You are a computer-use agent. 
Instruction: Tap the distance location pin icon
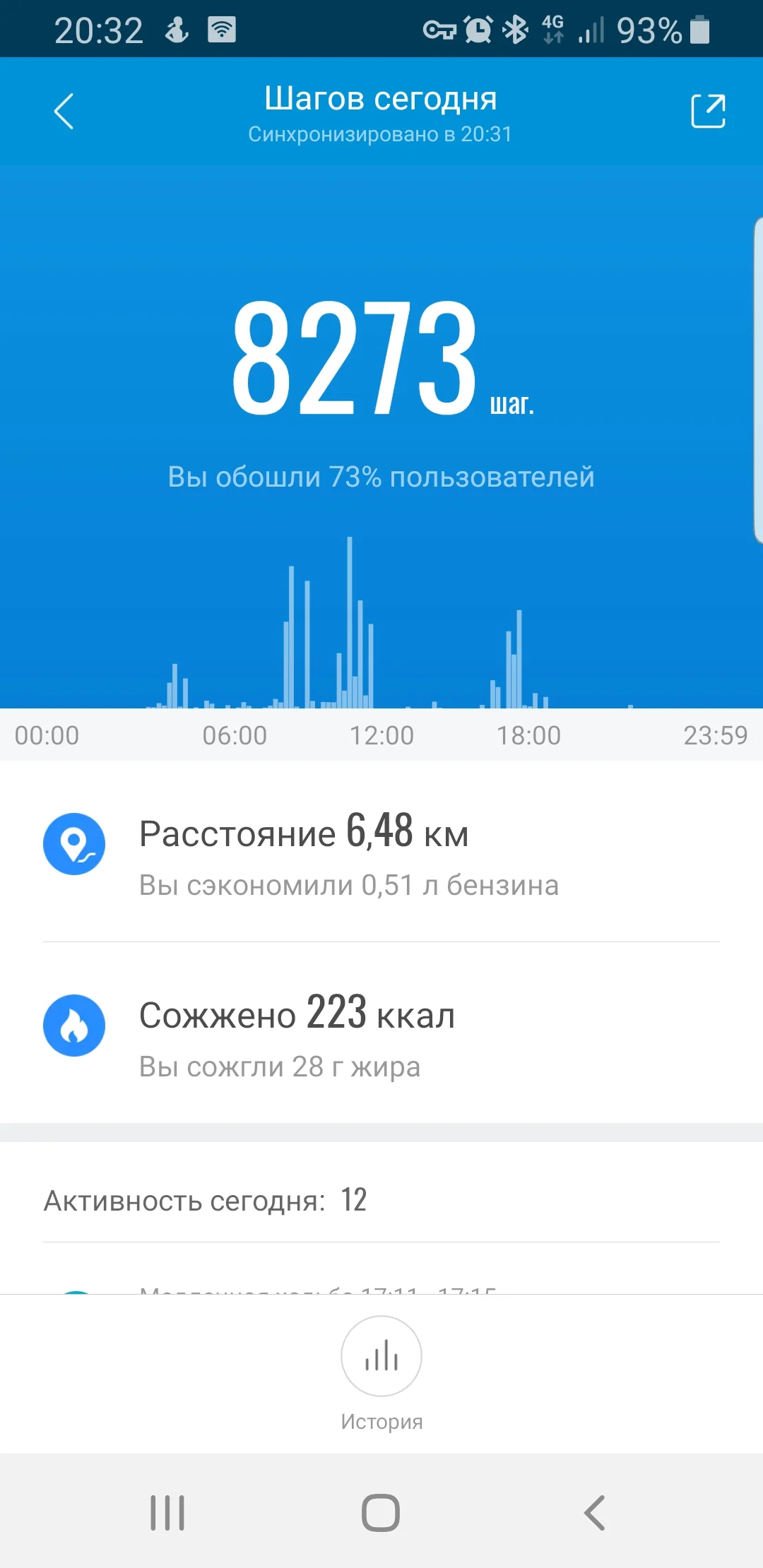(75, 843)
